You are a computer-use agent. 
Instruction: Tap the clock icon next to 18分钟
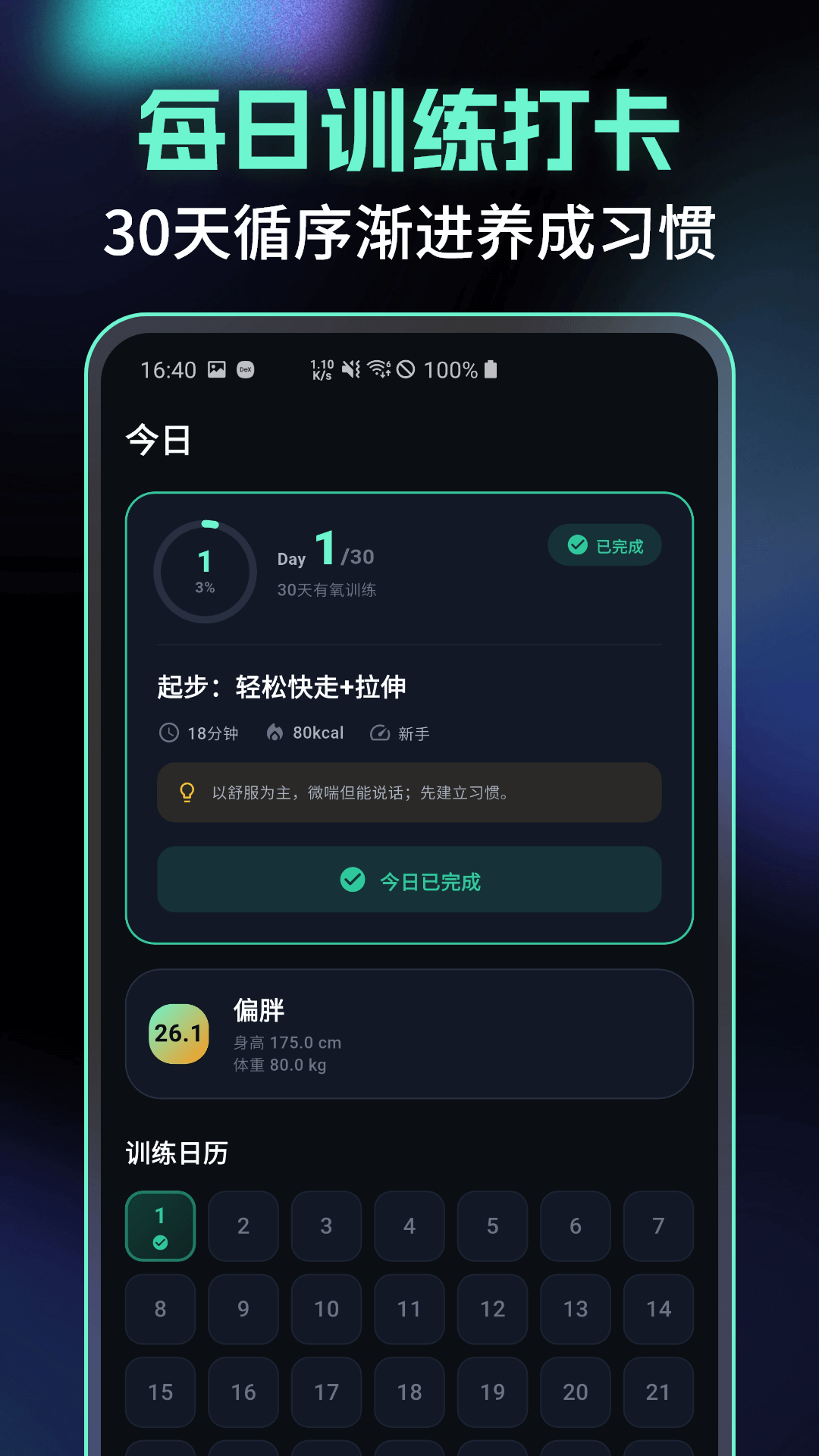[168, 733]
